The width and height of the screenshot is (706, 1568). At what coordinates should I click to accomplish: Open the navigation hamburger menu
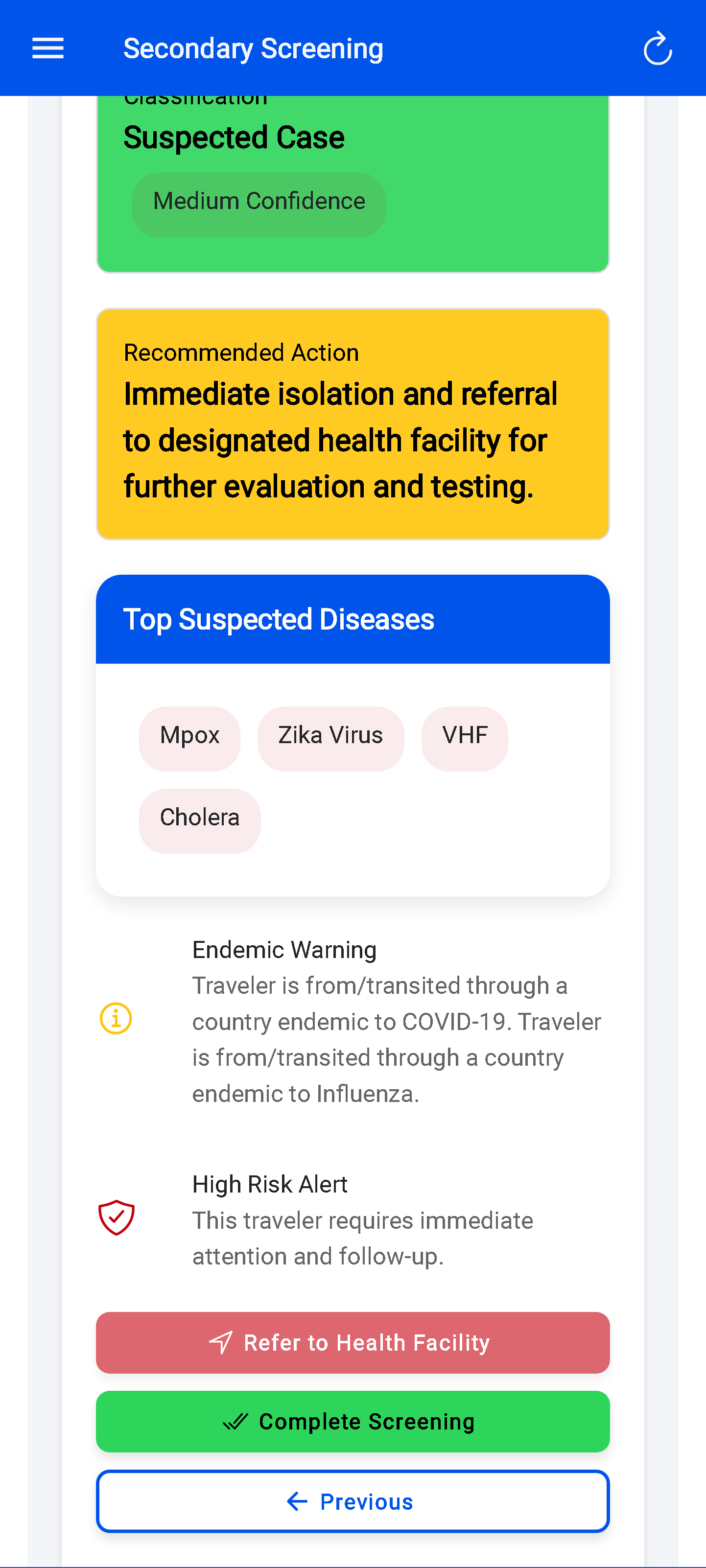coord(47,48)
